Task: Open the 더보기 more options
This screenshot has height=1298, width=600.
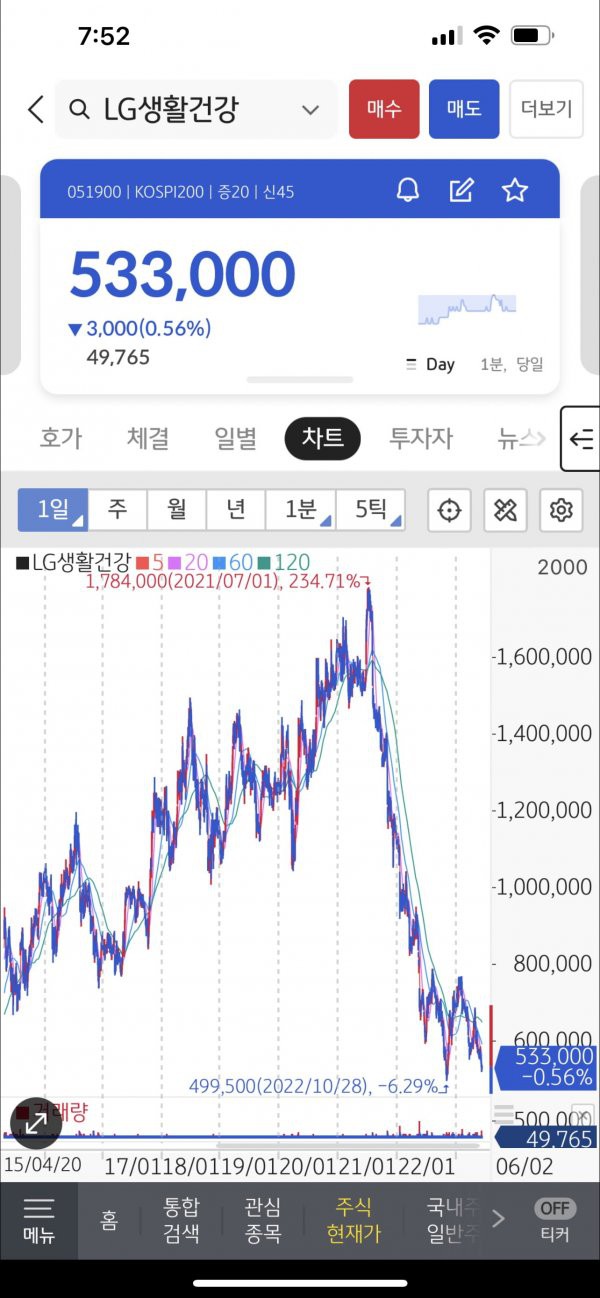Action: (x=546, y=109)
